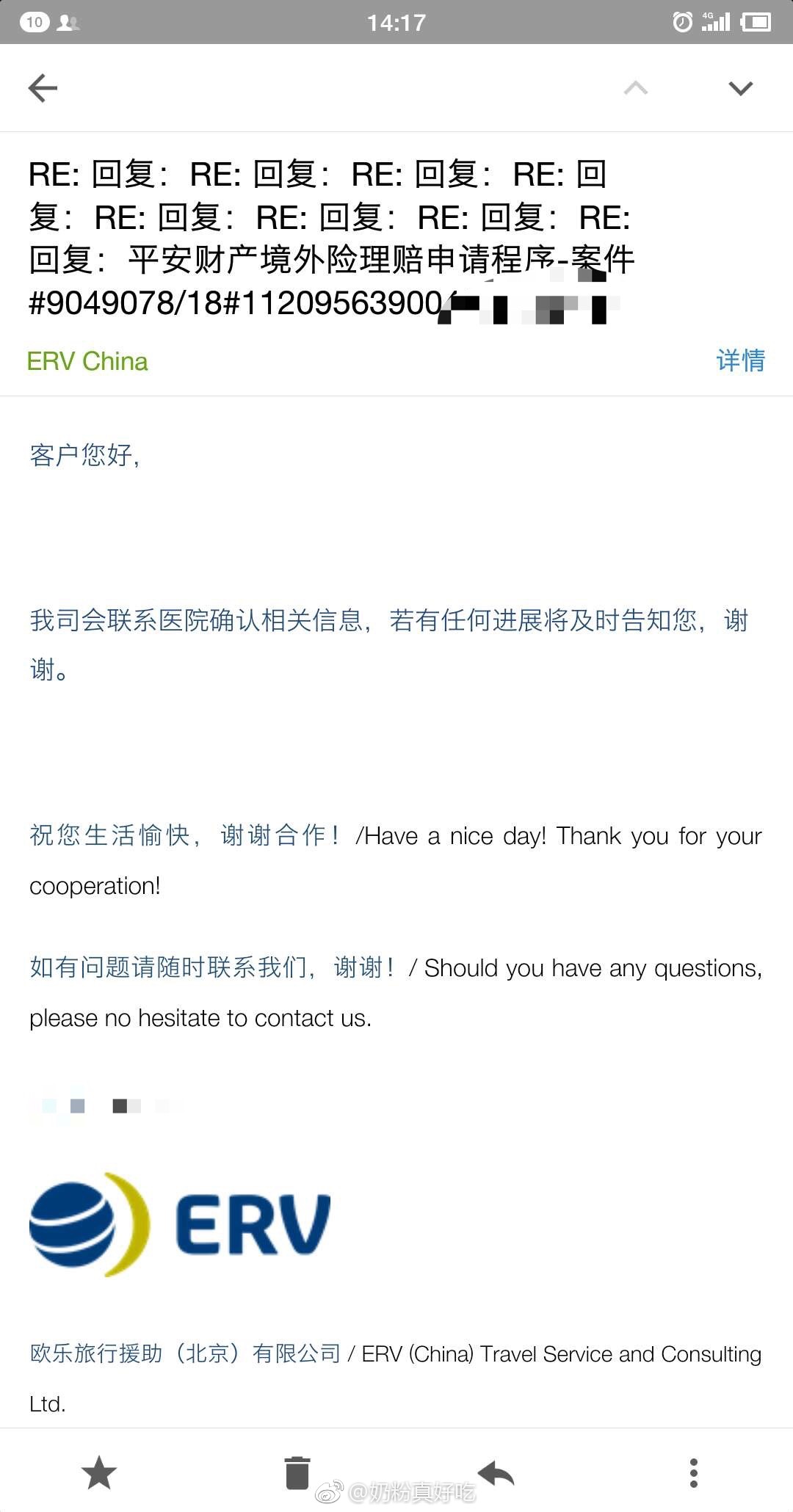Go back to the inbox
This screenshot has width=793, height=1512.
pyautogui.click(x=43, y=88)
